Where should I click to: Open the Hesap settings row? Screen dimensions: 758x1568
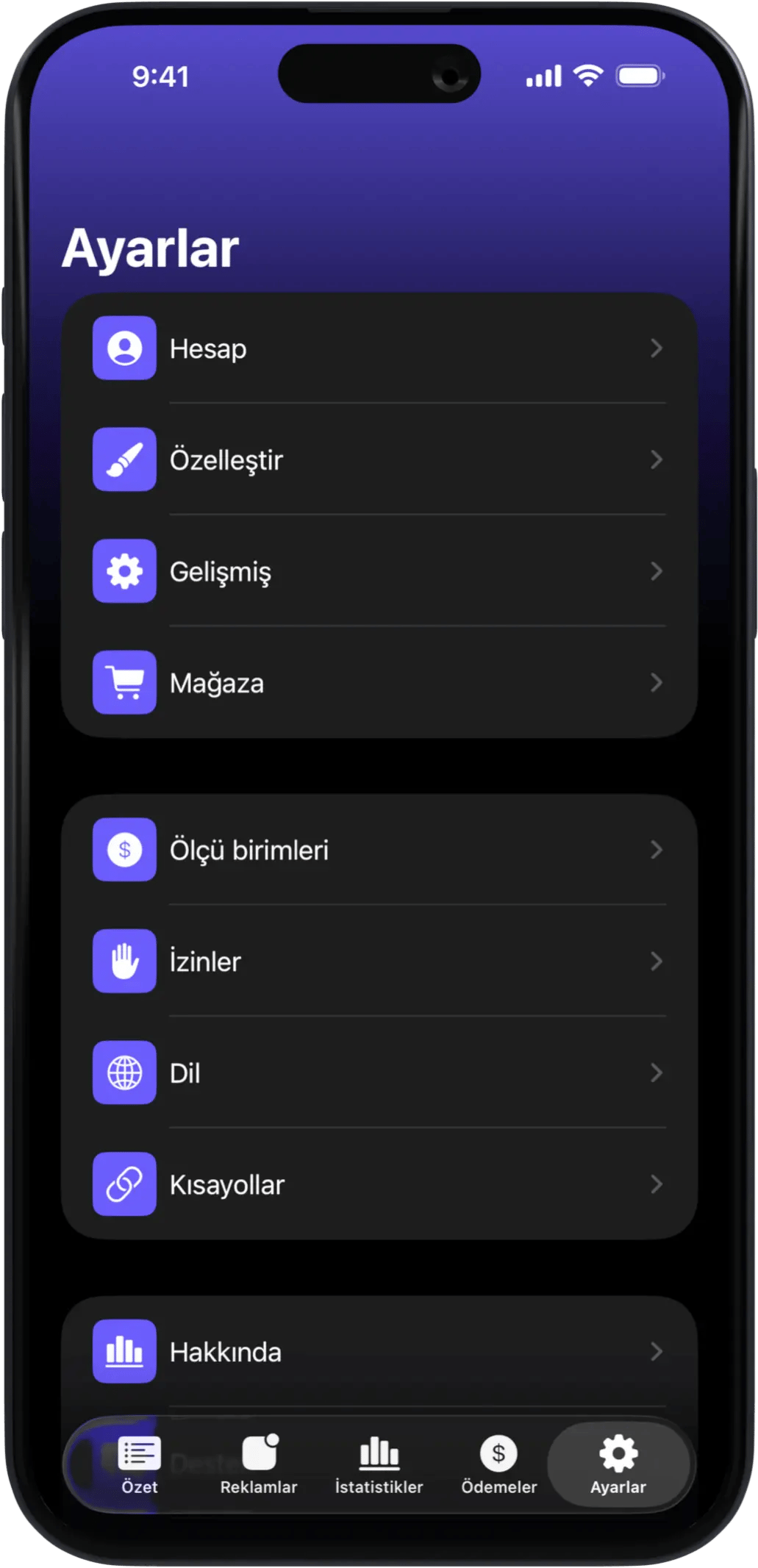[x=379, y=348]
